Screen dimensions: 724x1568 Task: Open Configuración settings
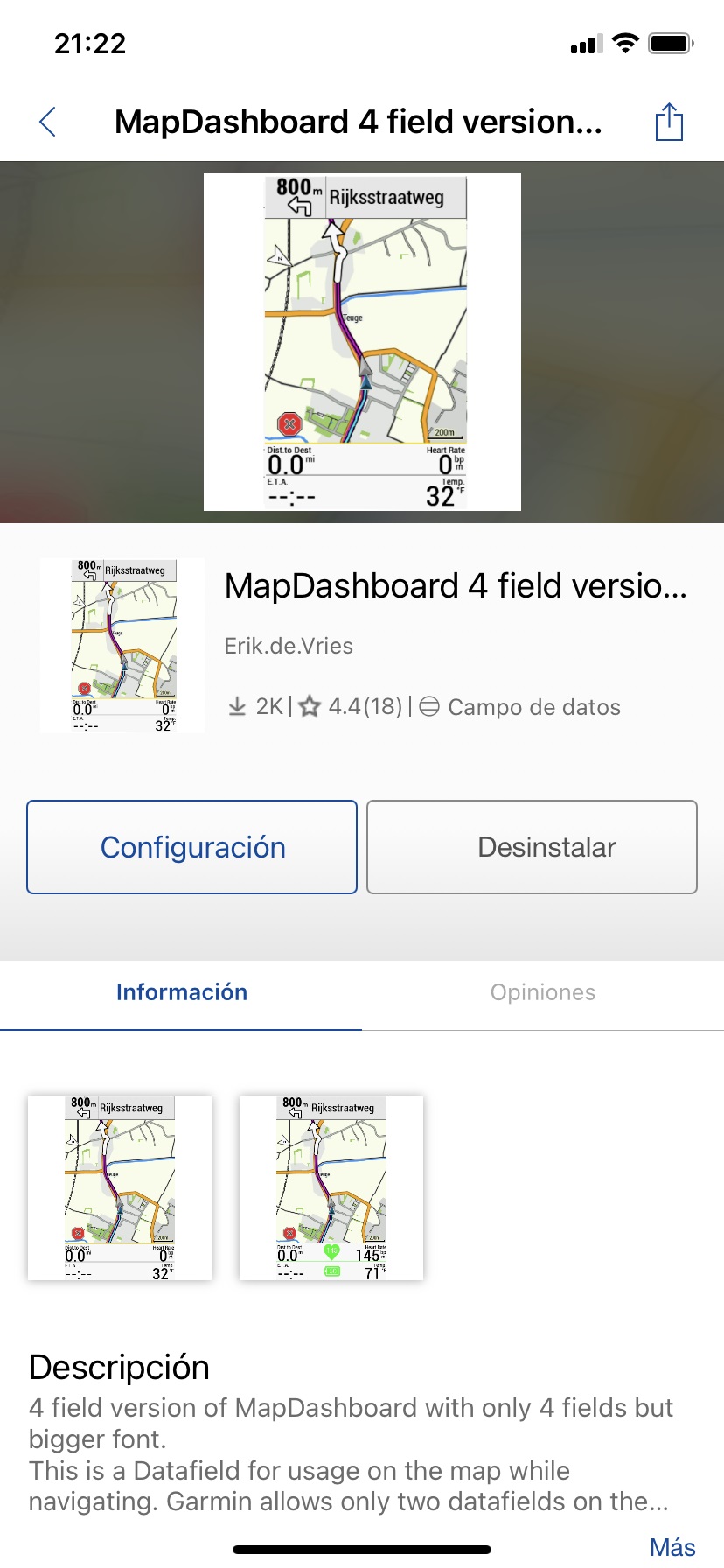point(192,847)
